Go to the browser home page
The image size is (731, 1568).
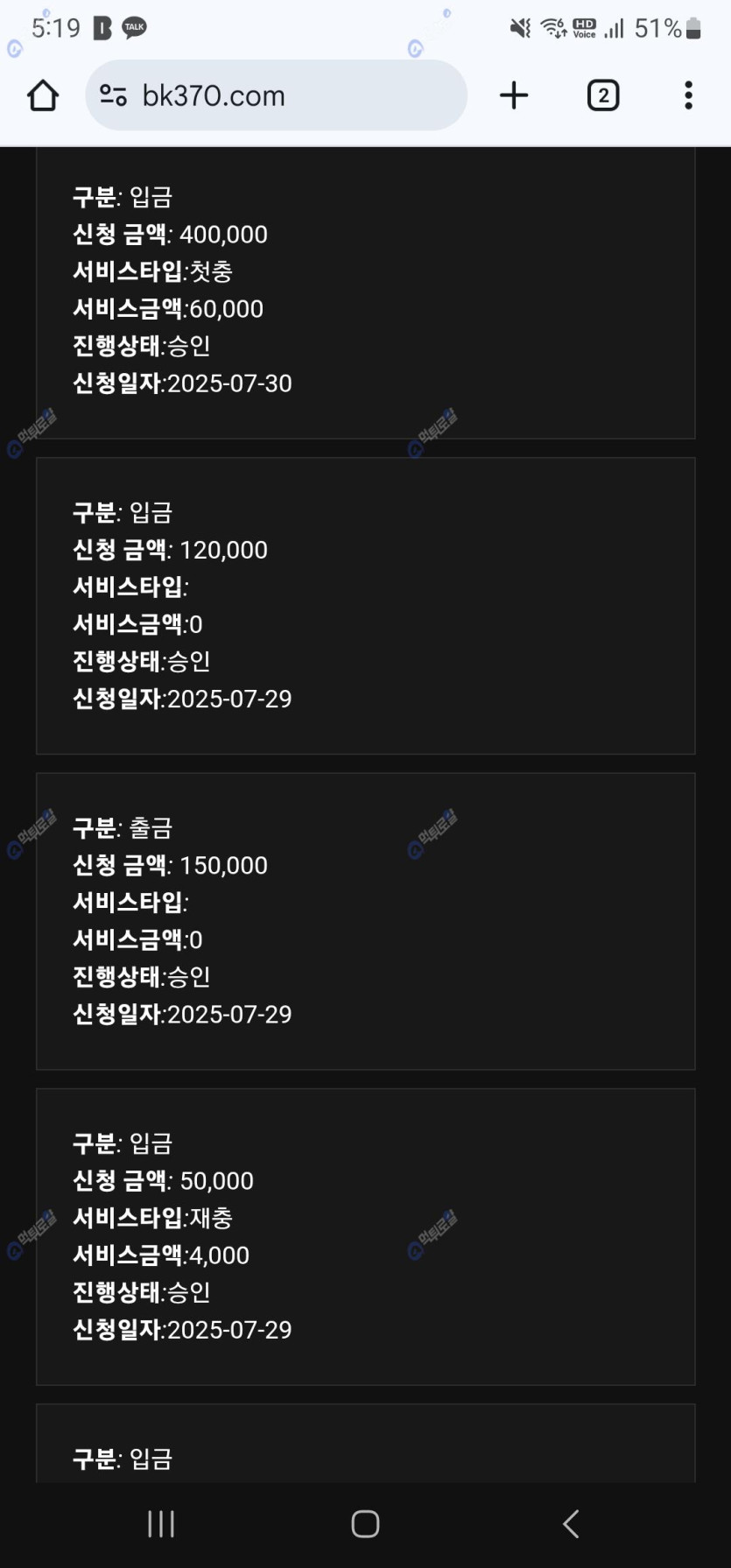coord(43,95)
